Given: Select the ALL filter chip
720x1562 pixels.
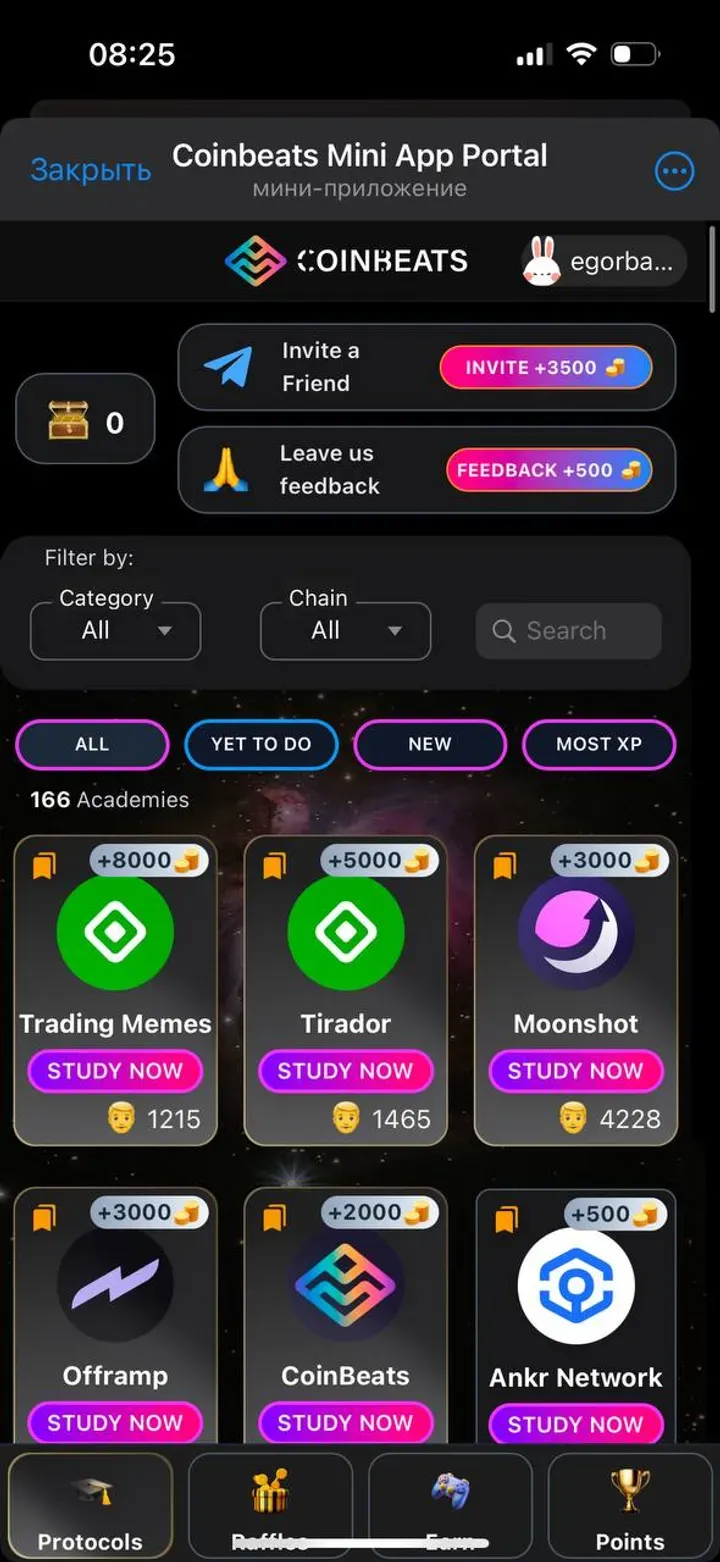Looking at the screenshot, I should (92, 744).
